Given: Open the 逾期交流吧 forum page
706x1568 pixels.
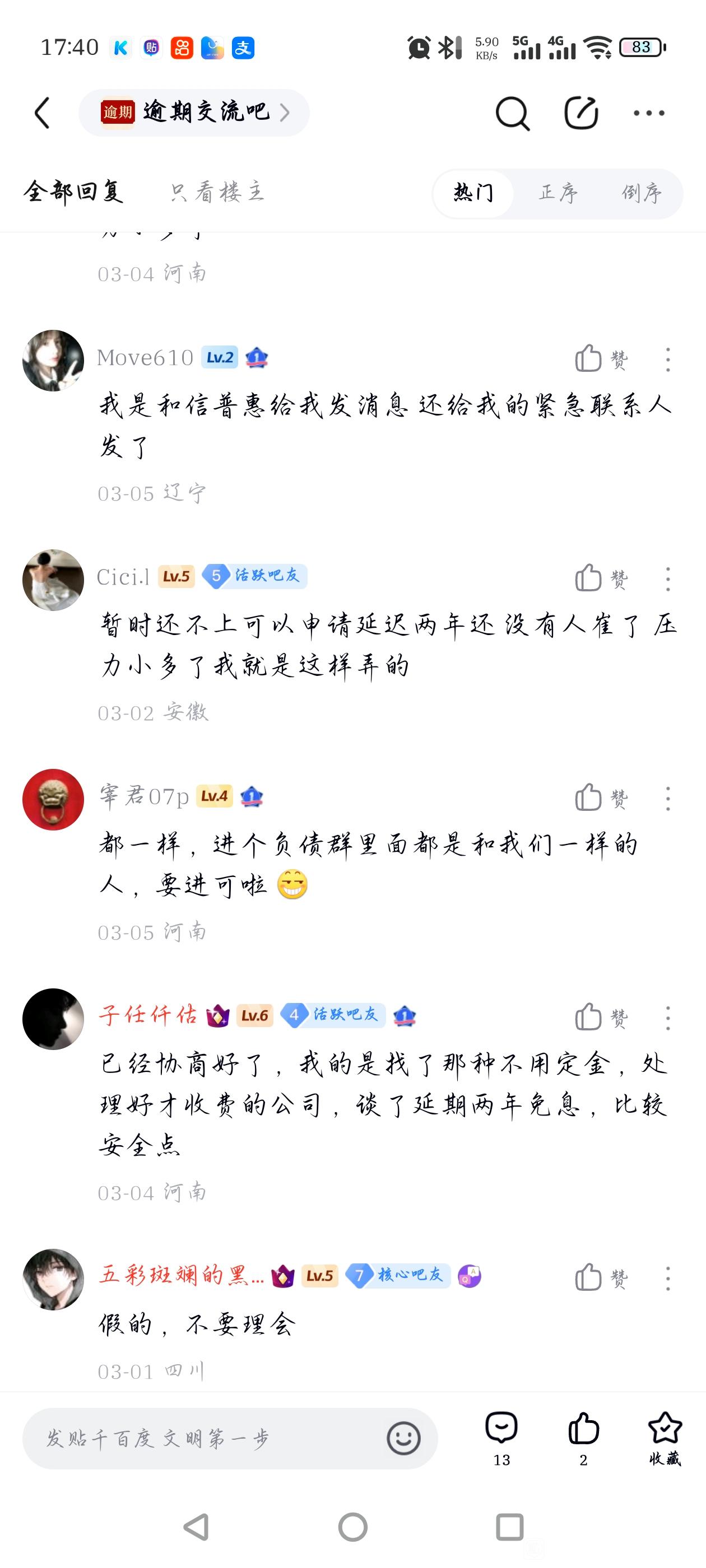Looking at the screenshot, I should coord(194,113).
